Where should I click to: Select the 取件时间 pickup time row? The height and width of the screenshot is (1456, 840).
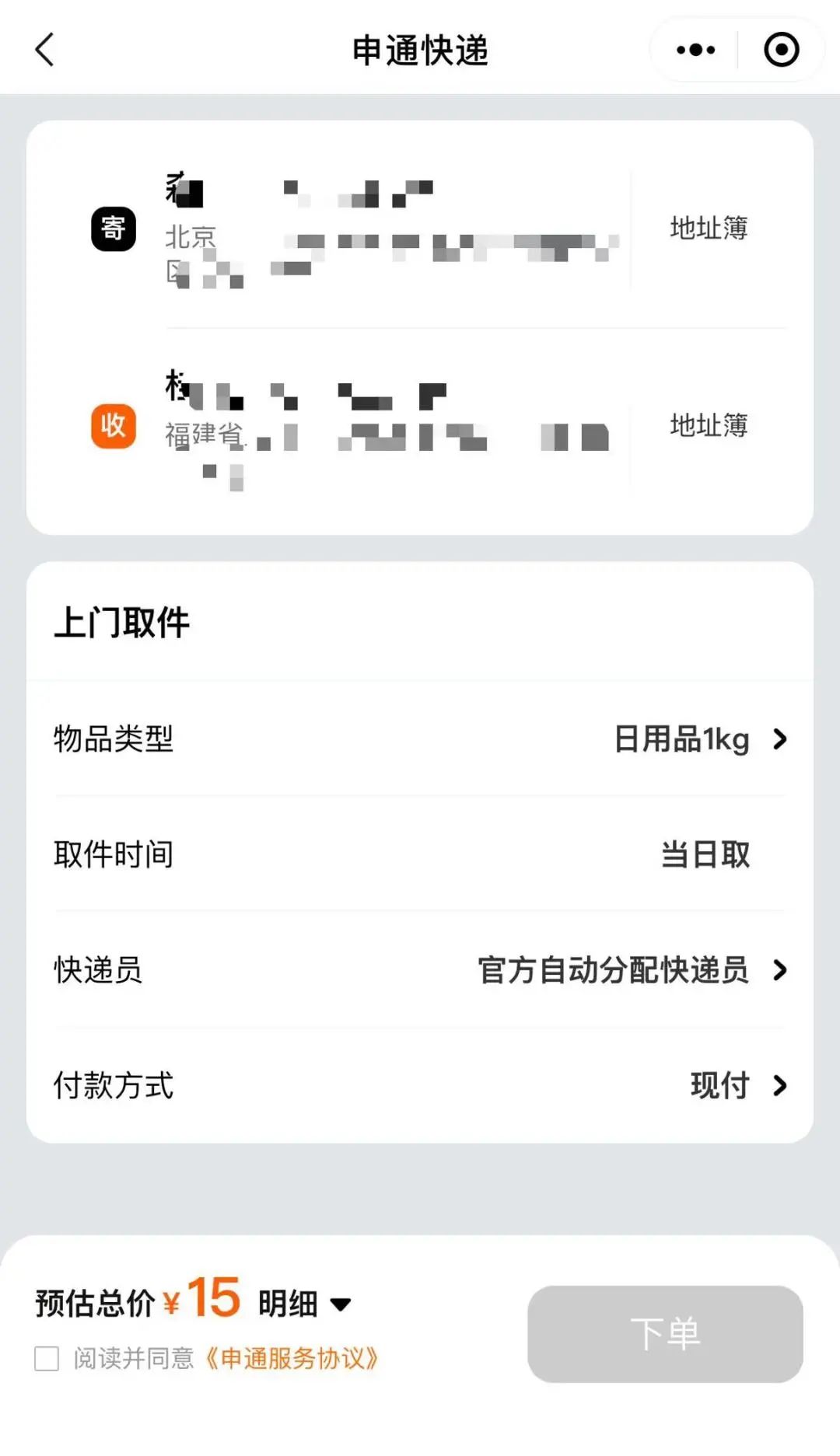point(420,856)
